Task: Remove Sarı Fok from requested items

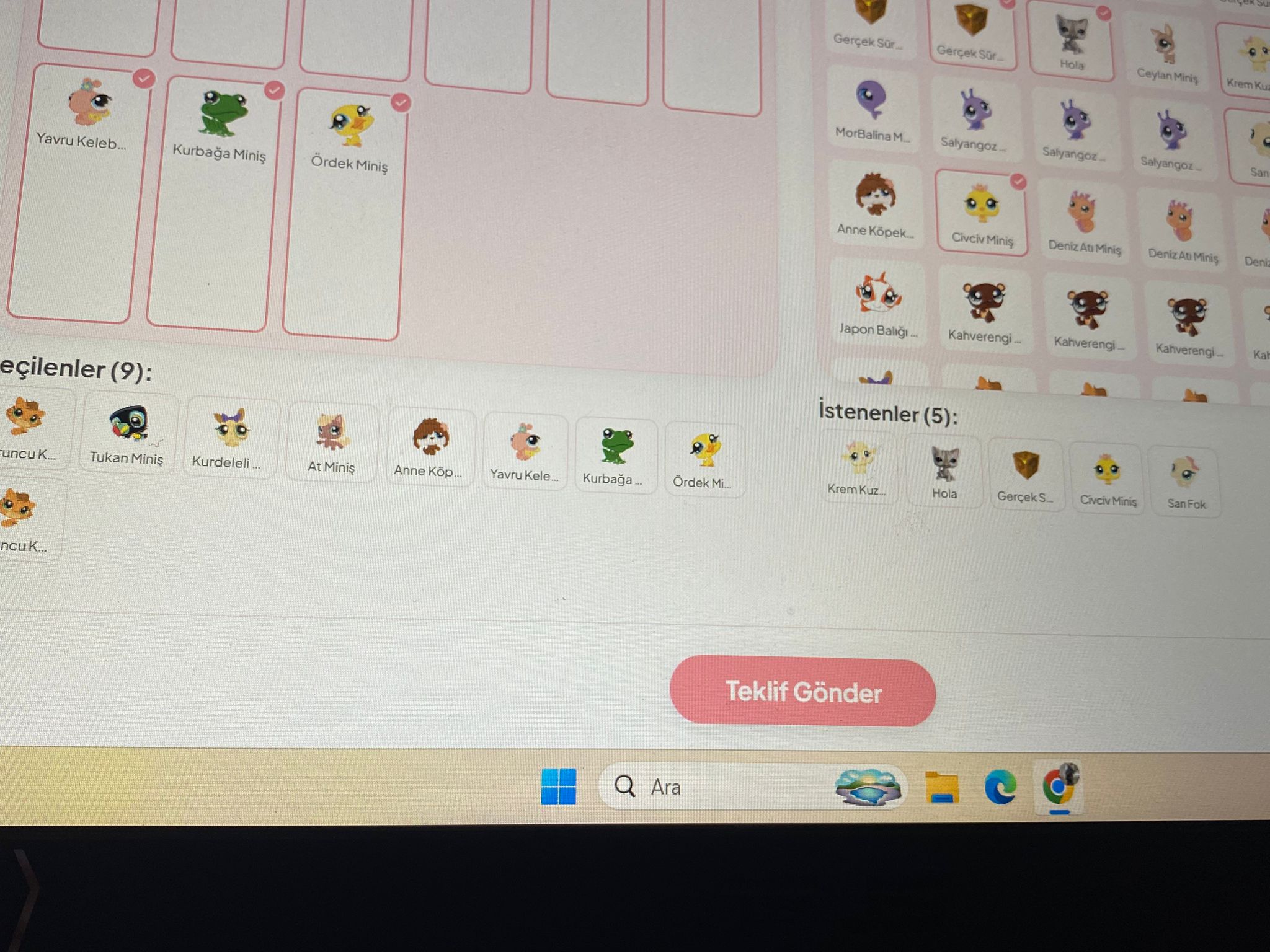Action: pyautogui.click(x=1185, y=482)
